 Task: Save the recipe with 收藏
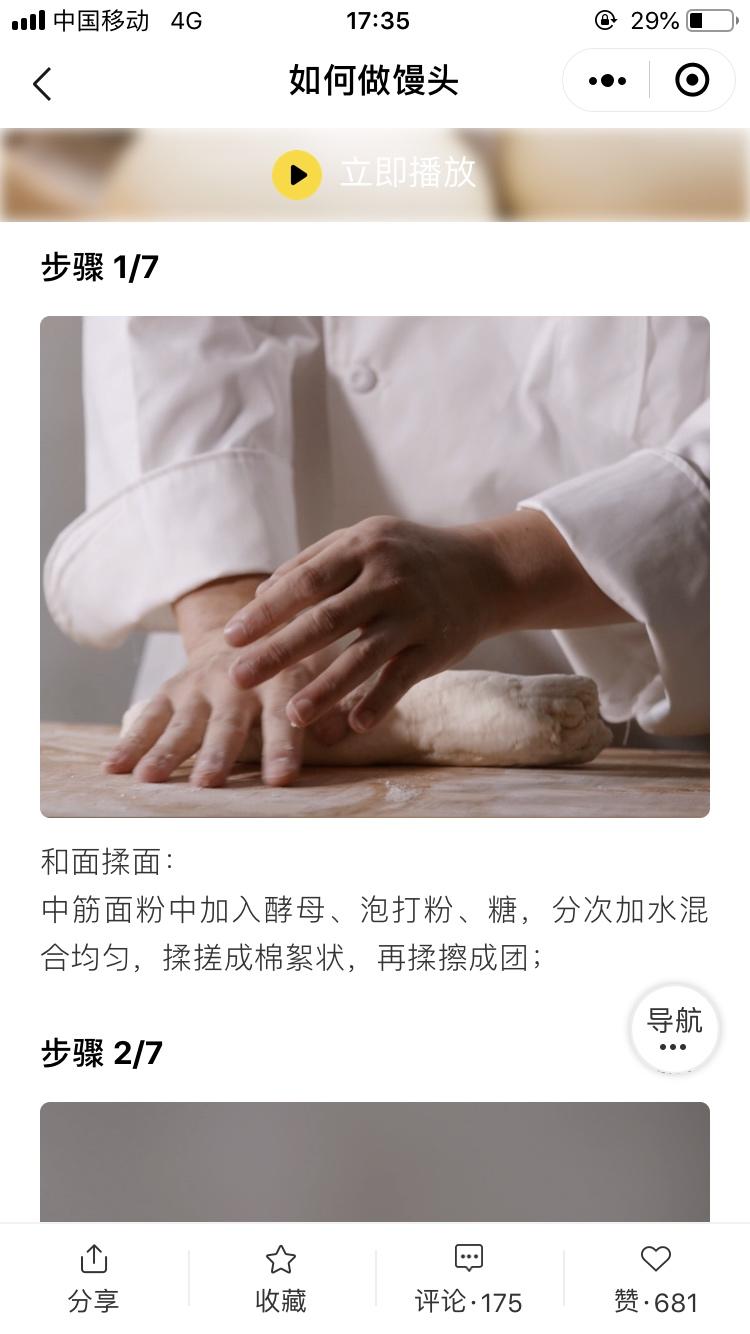coord(281,1278)
